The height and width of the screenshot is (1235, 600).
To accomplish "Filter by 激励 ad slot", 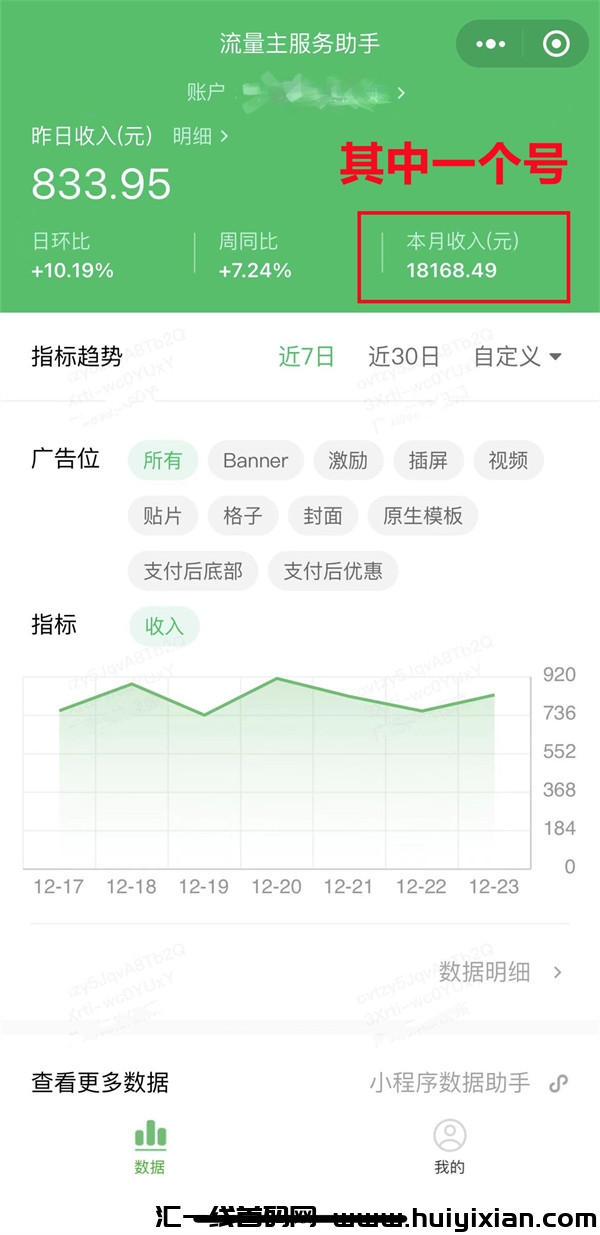I will pyautogui.click(x=348, y=460).
